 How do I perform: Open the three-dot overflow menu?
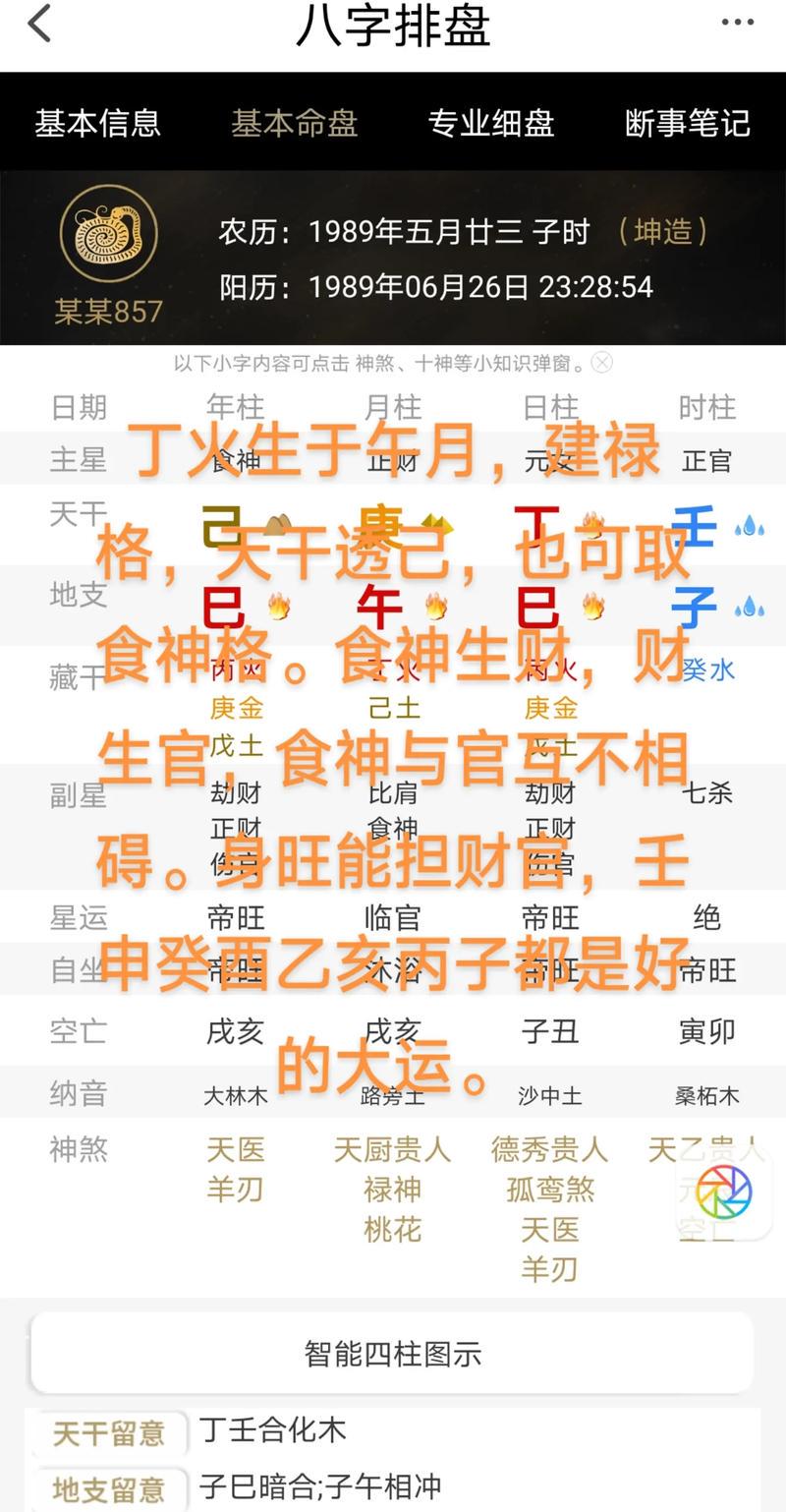pos(737,23)
